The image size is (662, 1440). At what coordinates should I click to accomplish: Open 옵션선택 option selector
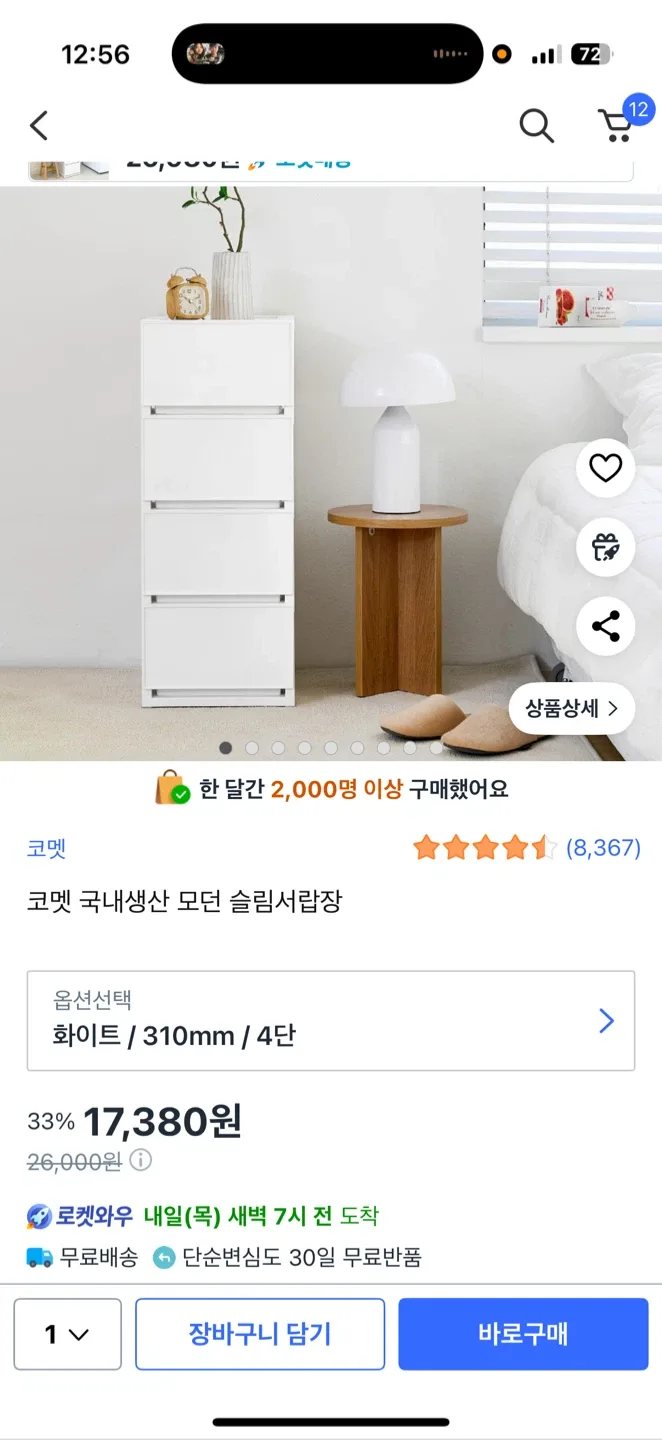tap(330, 1020)
